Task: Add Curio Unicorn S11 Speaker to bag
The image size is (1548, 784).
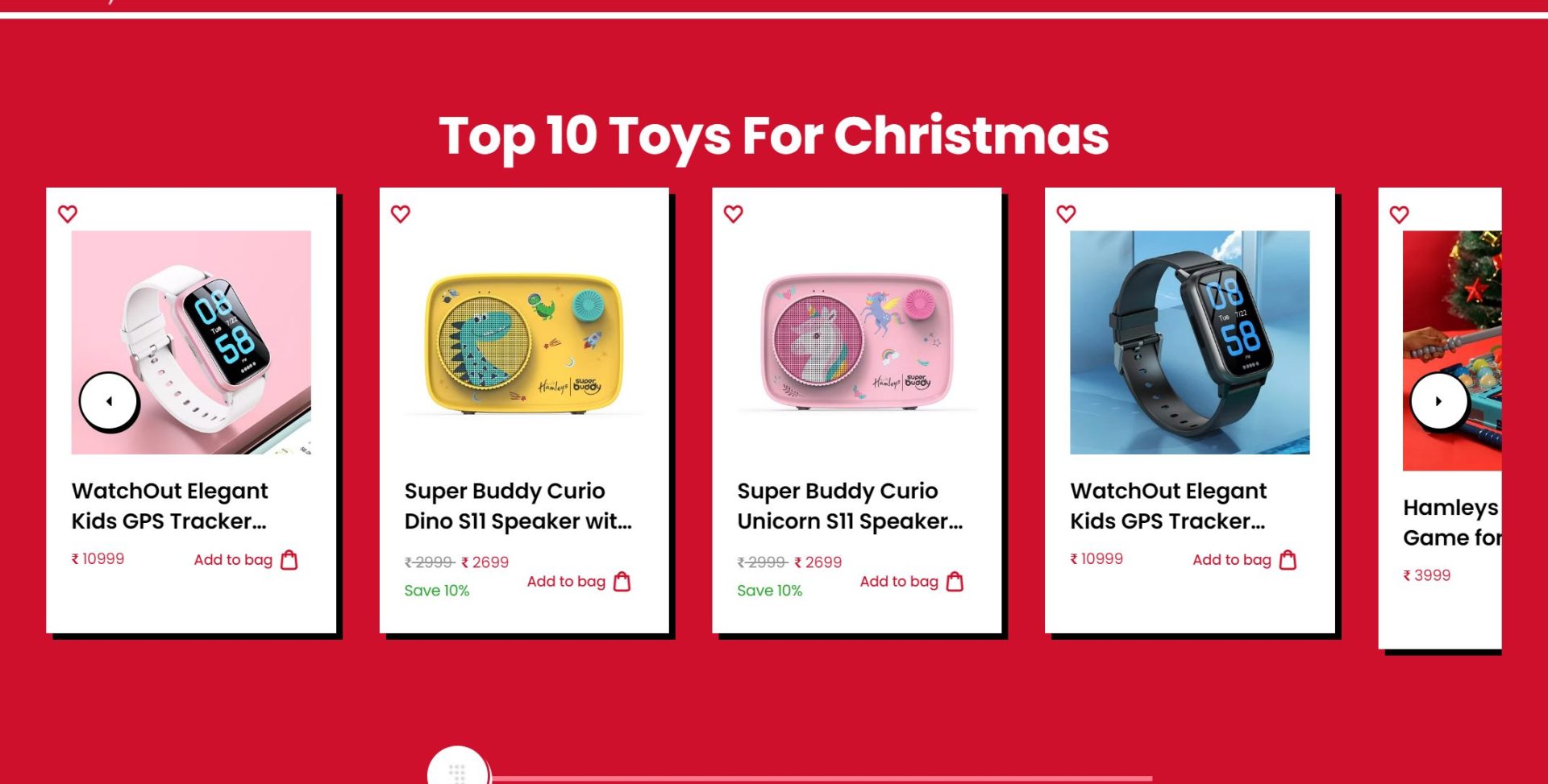Action: [x=911, y=582]
